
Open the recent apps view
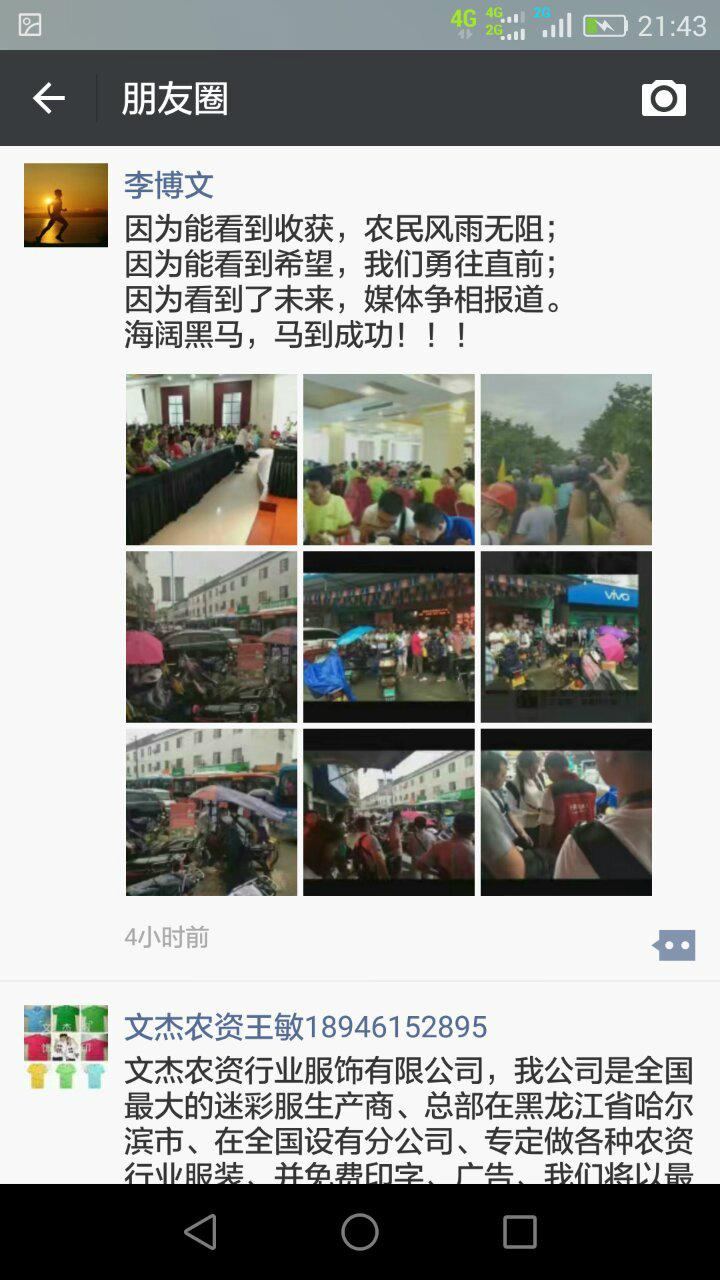pos(519,1232)
